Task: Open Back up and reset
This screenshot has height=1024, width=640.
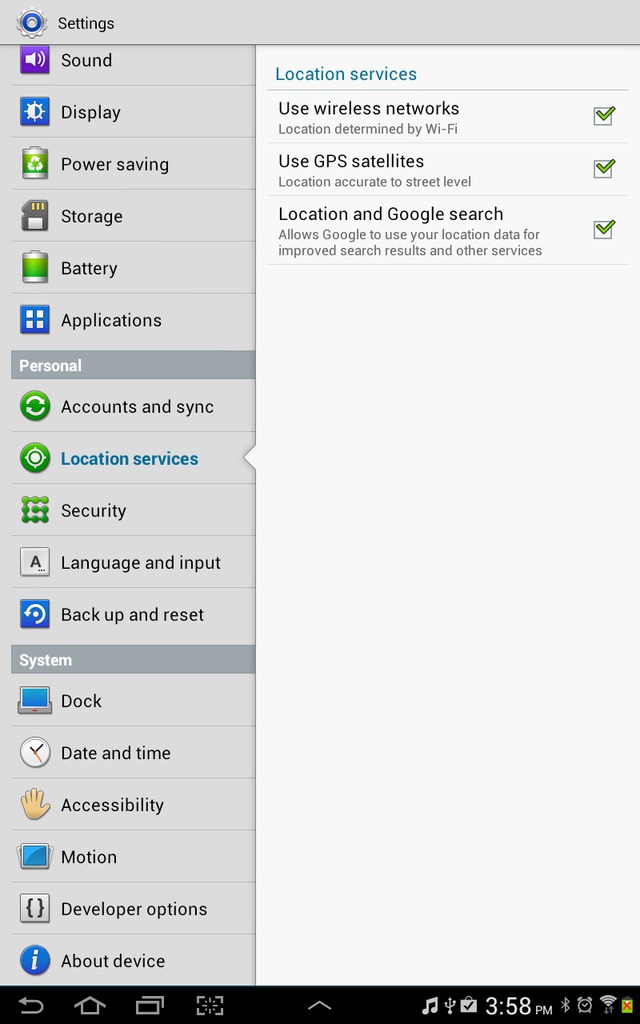Action: click(133, 615)
